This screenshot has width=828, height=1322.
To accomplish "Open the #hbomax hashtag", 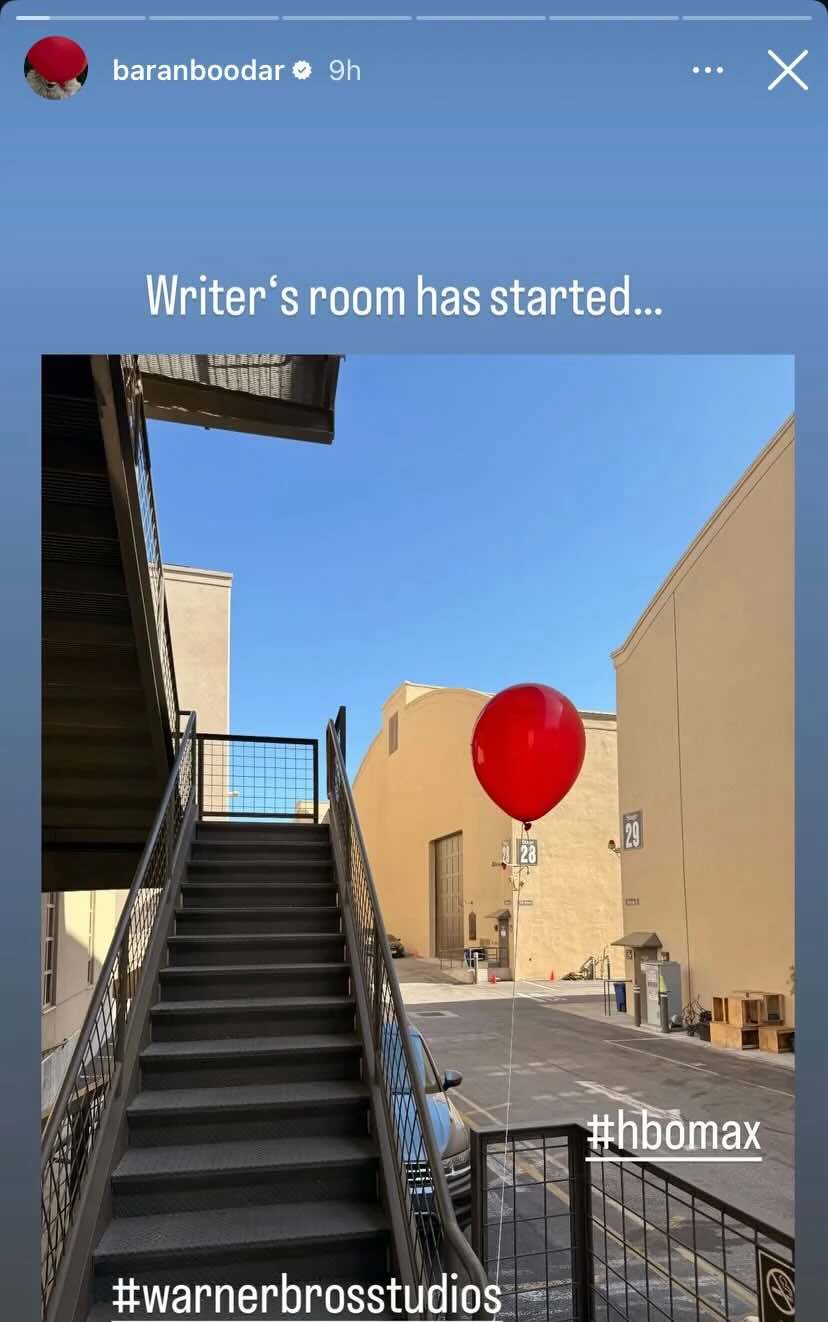I will coord(673,1134).
